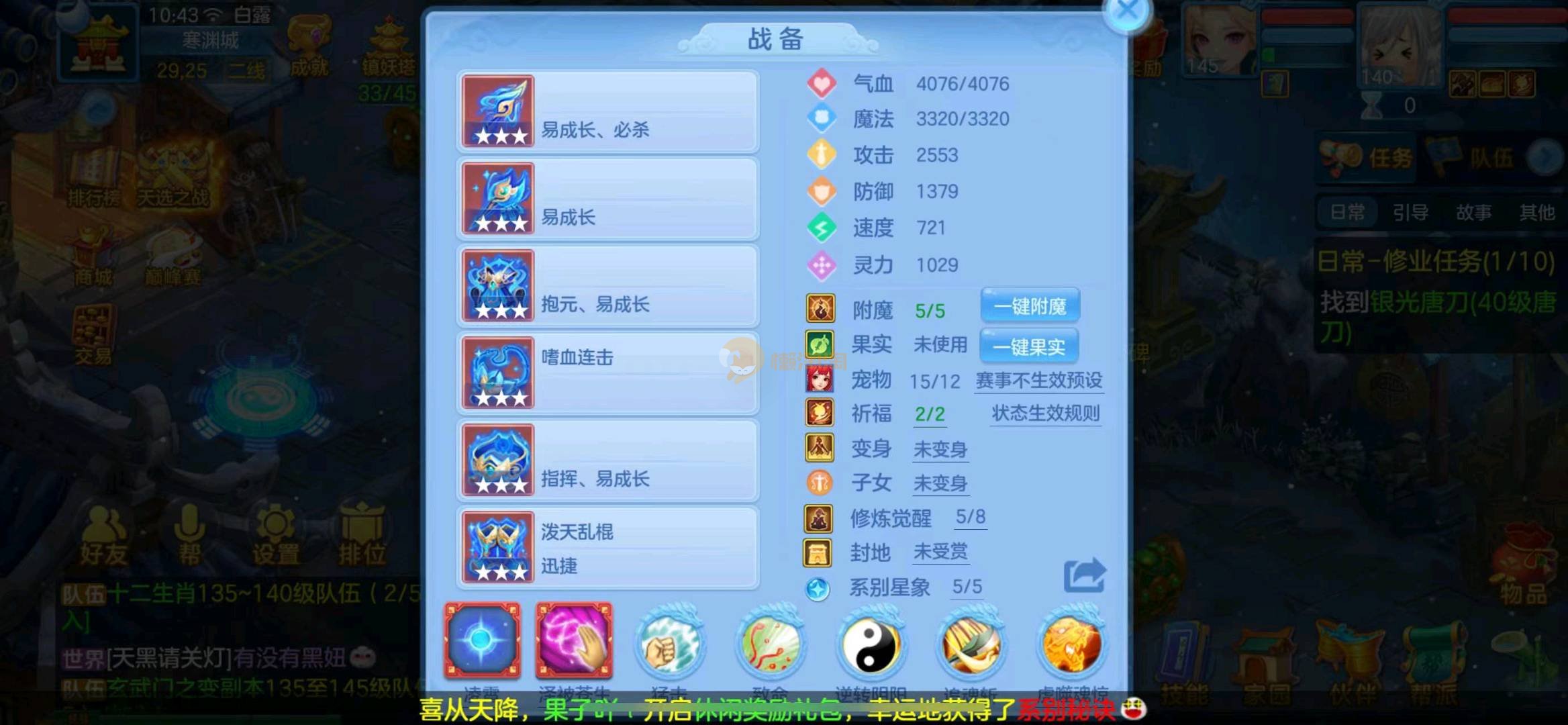Open the equipment with 指挥、易成长
The image size is (1568, 725).
[607, 461]
